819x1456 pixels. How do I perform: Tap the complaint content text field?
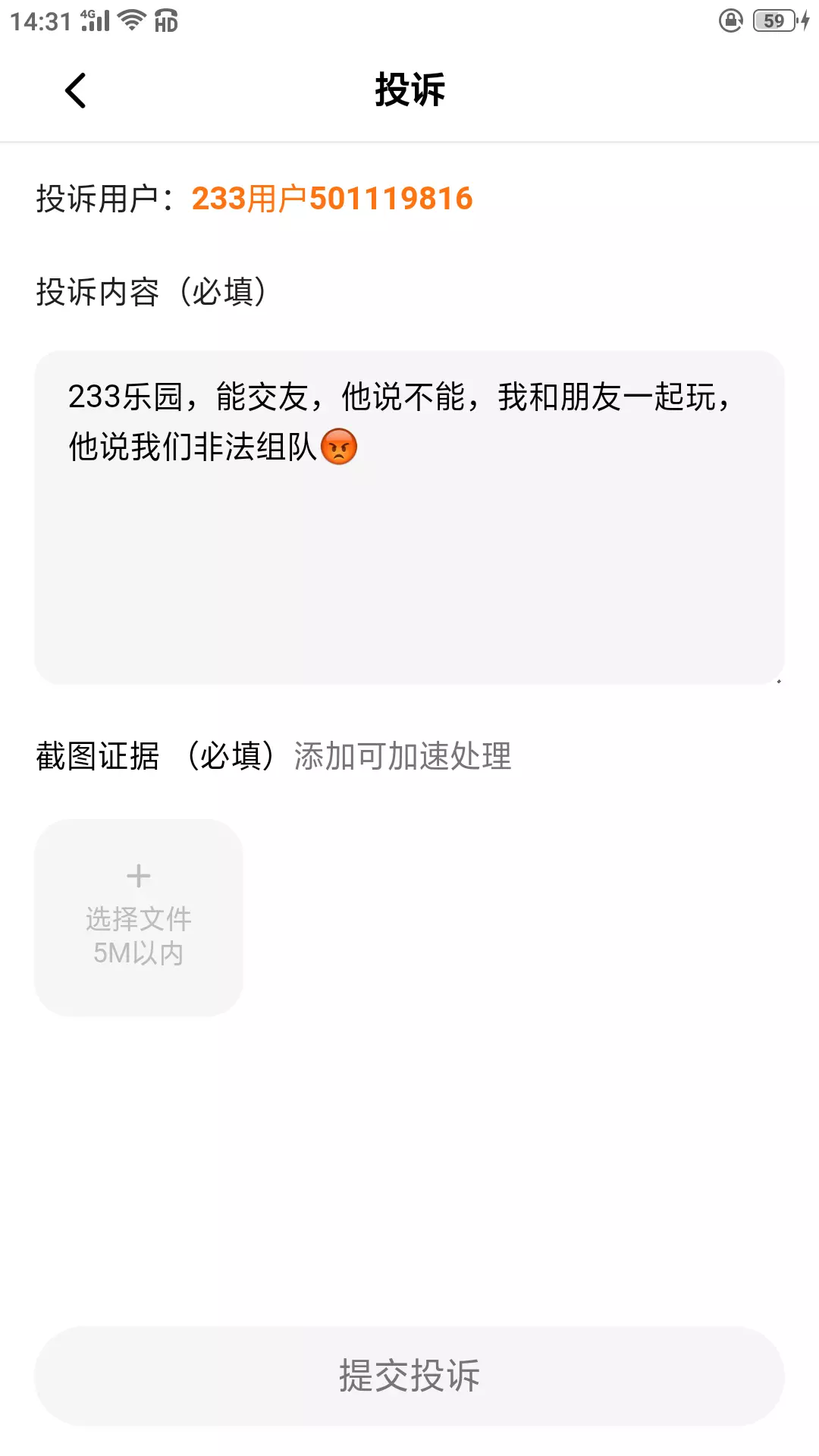pyautogui.click(x=409, y=518)
